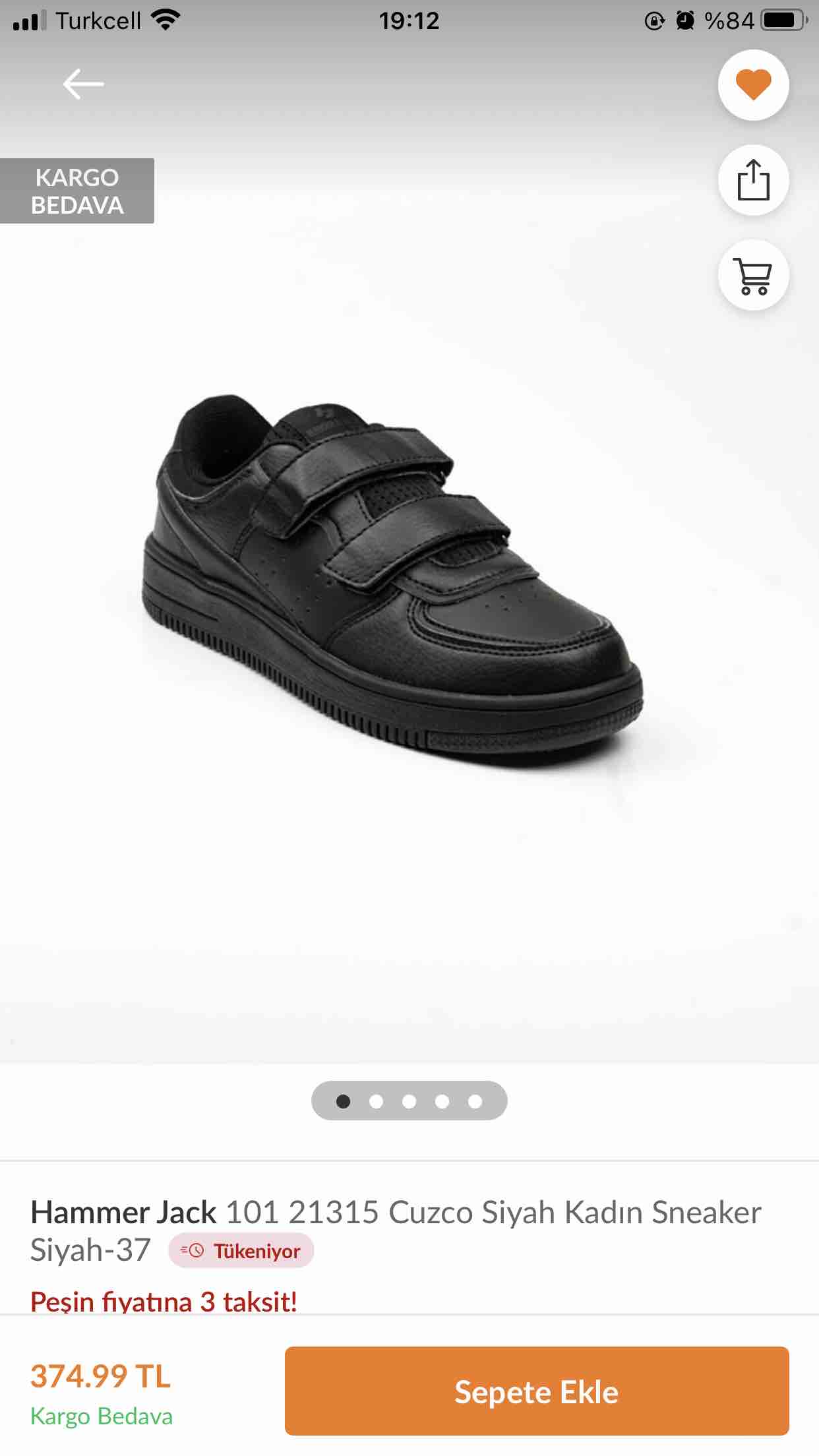Remove the product from favorites

tap(753, 85)
